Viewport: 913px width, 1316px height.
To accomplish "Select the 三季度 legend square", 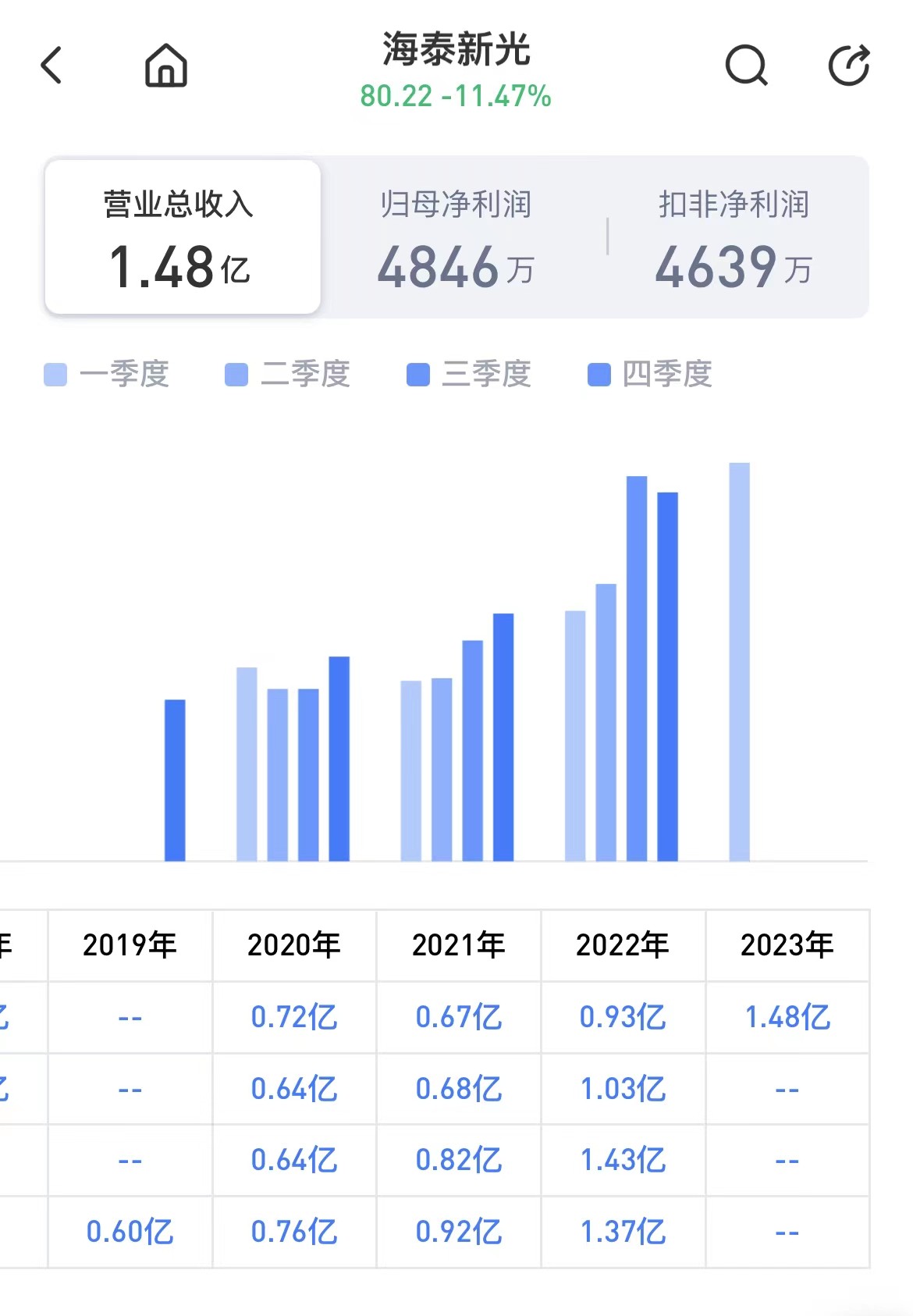I will click(416, 375).
